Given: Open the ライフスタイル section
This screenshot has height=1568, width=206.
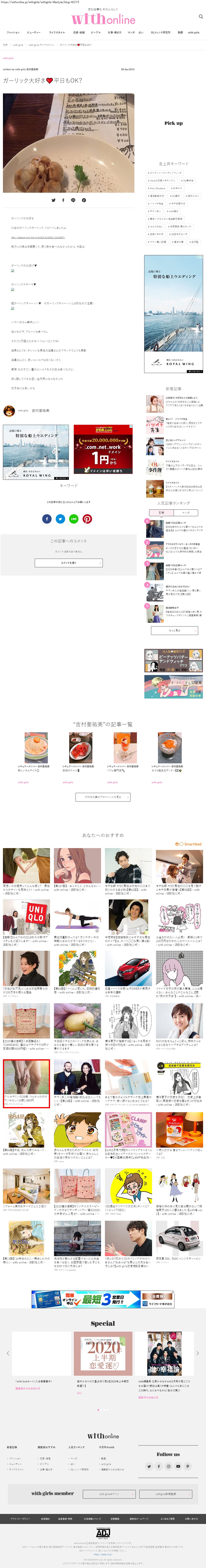Looking at the screenshot, I should (x=57, y=32).
